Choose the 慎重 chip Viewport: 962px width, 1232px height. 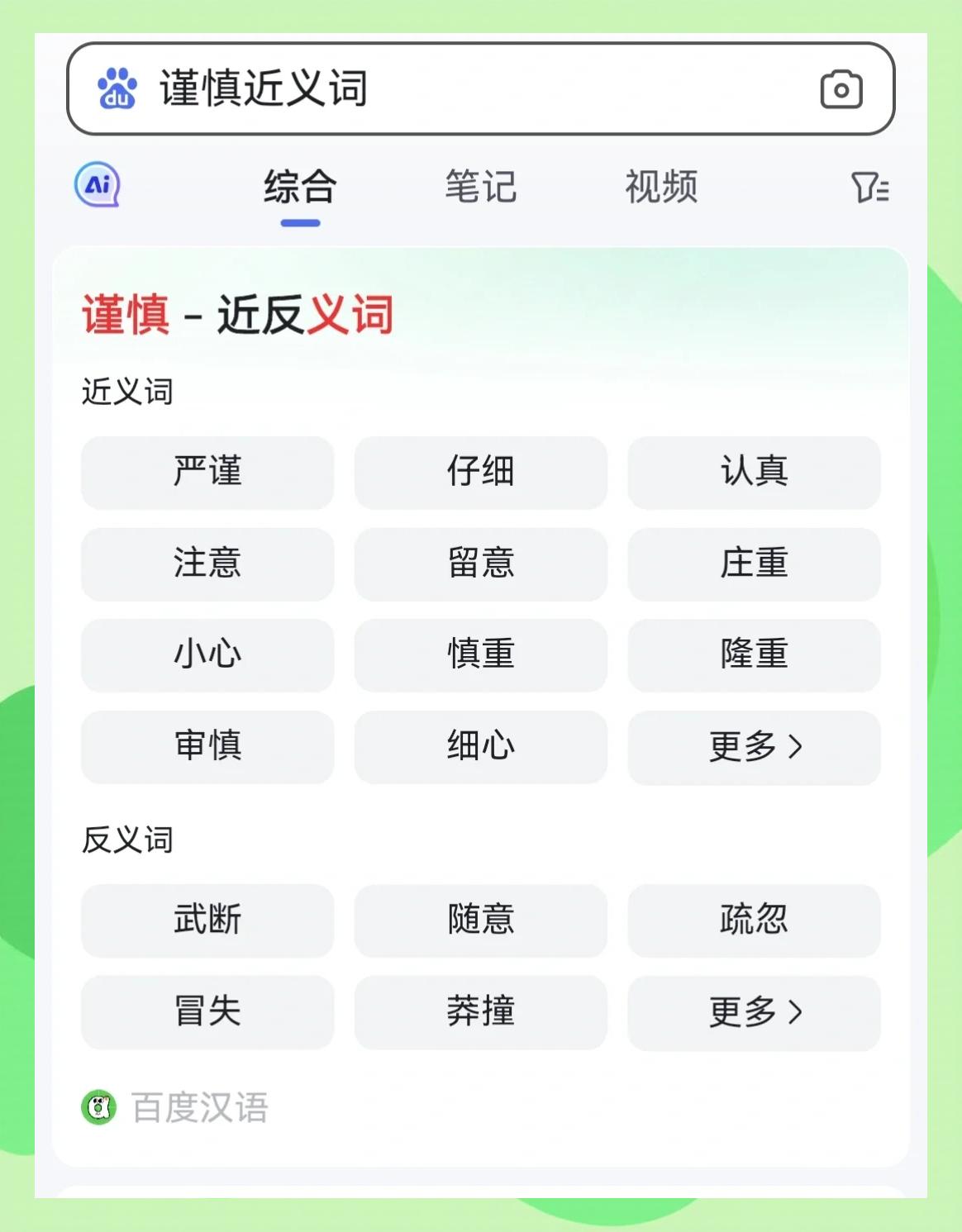481,654
